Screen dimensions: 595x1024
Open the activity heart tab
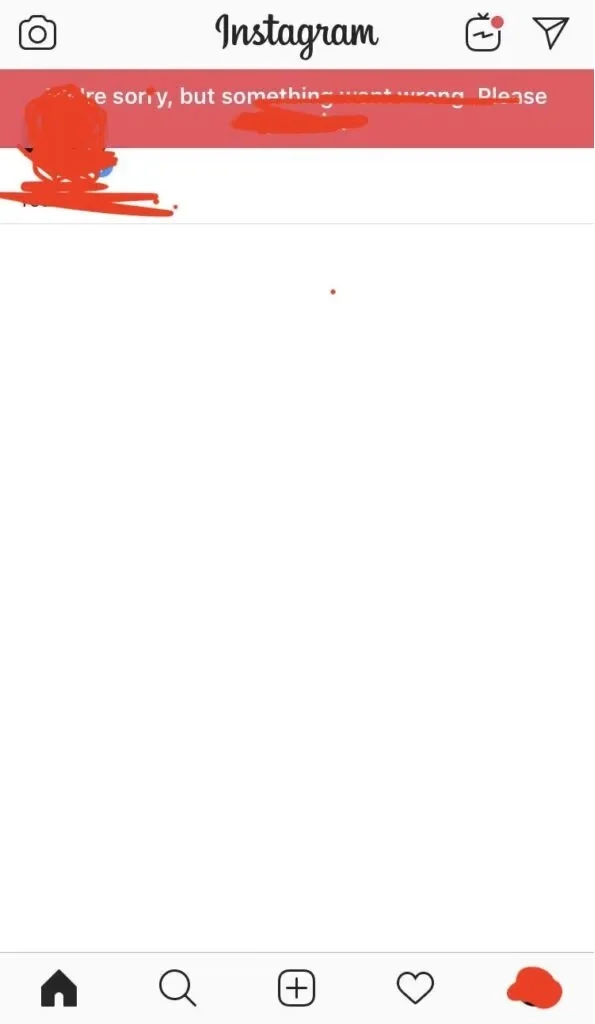click(x=415, y=987)
